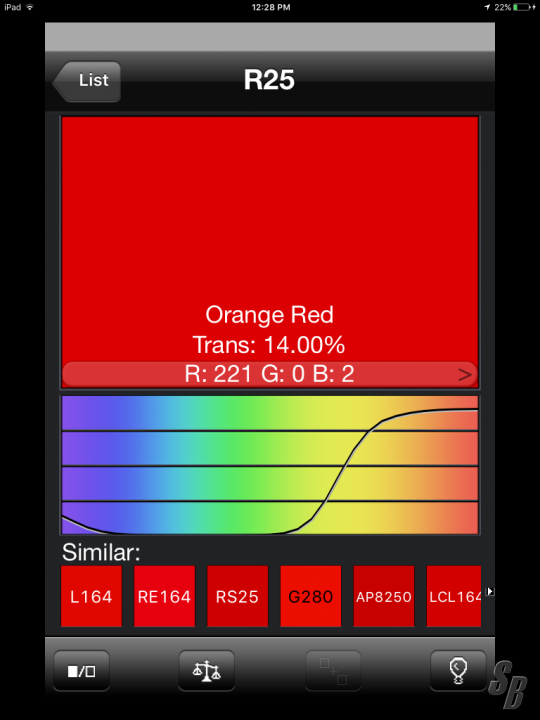
Task: Go back to the List
Action: pyautogui.click(x=87, y=81)
